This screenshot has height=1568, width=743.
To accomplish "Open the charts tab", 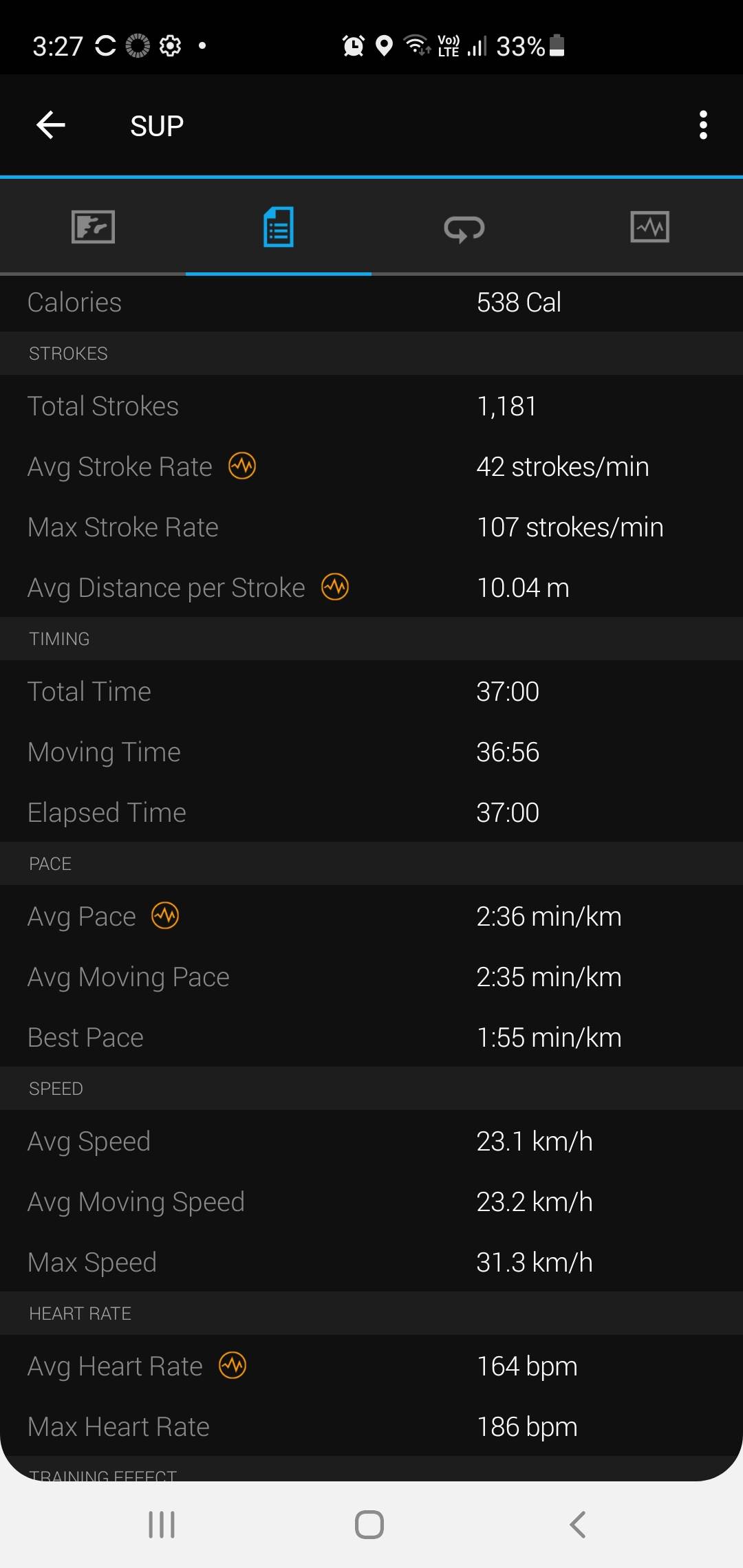I will (x=649, y=227).
